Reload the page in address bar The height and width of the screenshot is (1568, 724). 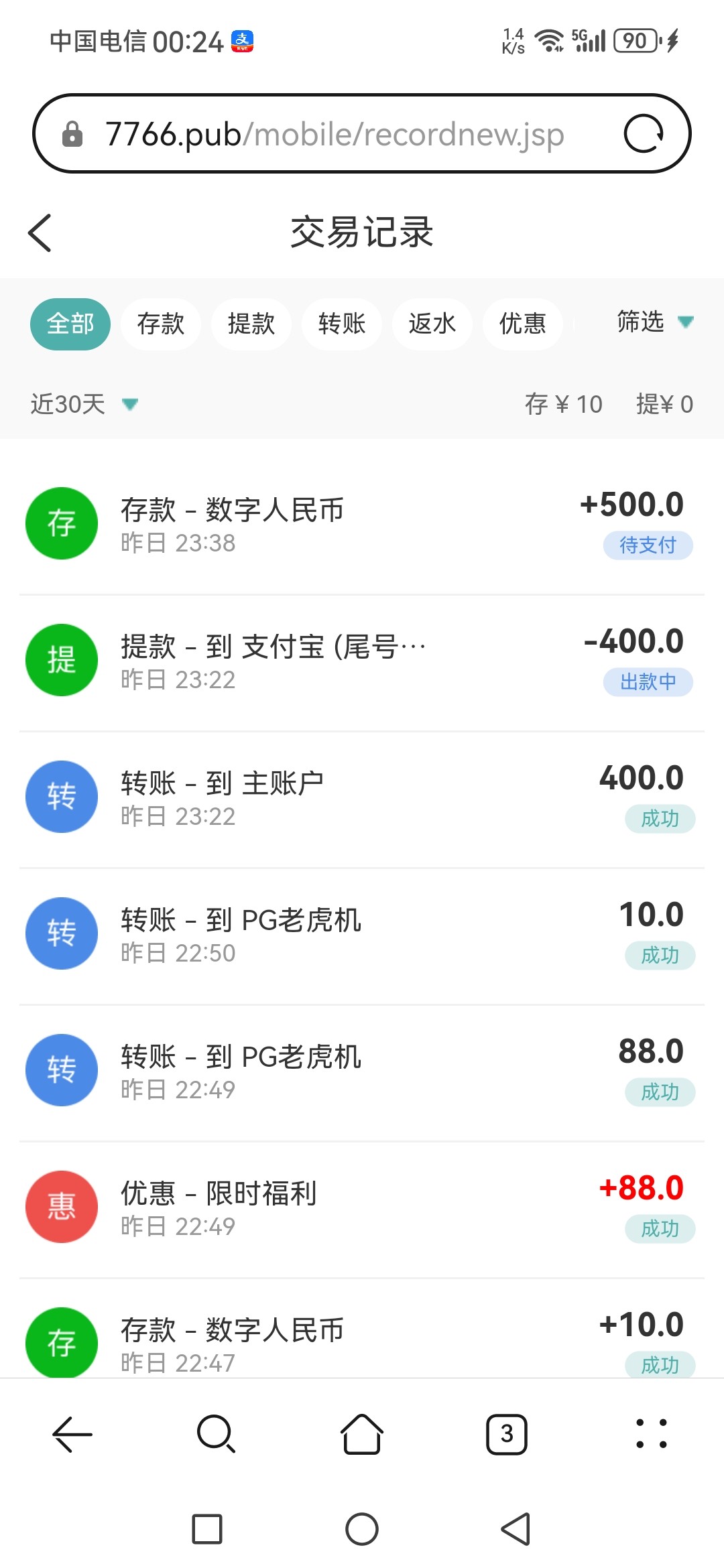pyautogui.click(x=644, y=134)
